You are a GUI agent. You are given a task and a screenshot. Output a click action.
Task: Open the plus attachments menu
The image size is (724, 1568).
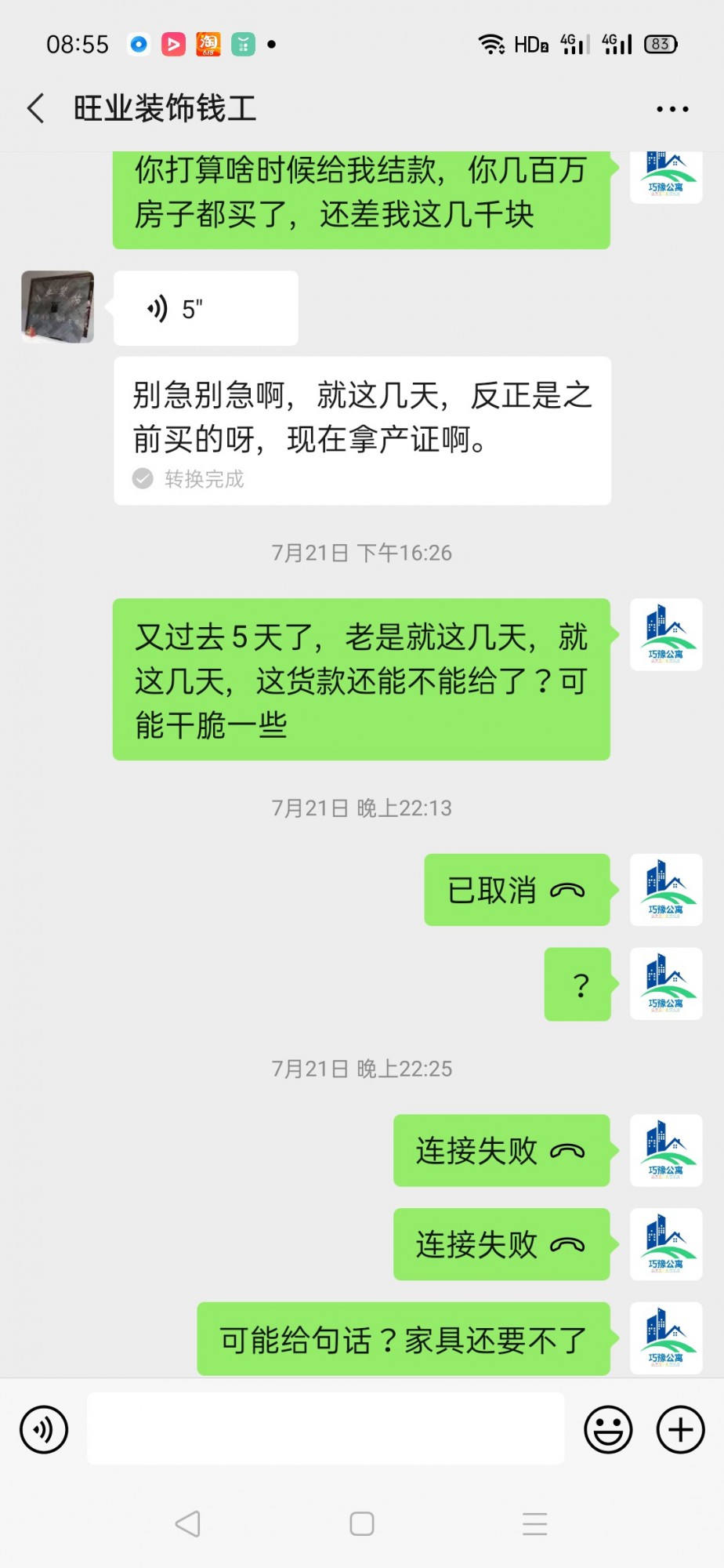point(680,1429)
